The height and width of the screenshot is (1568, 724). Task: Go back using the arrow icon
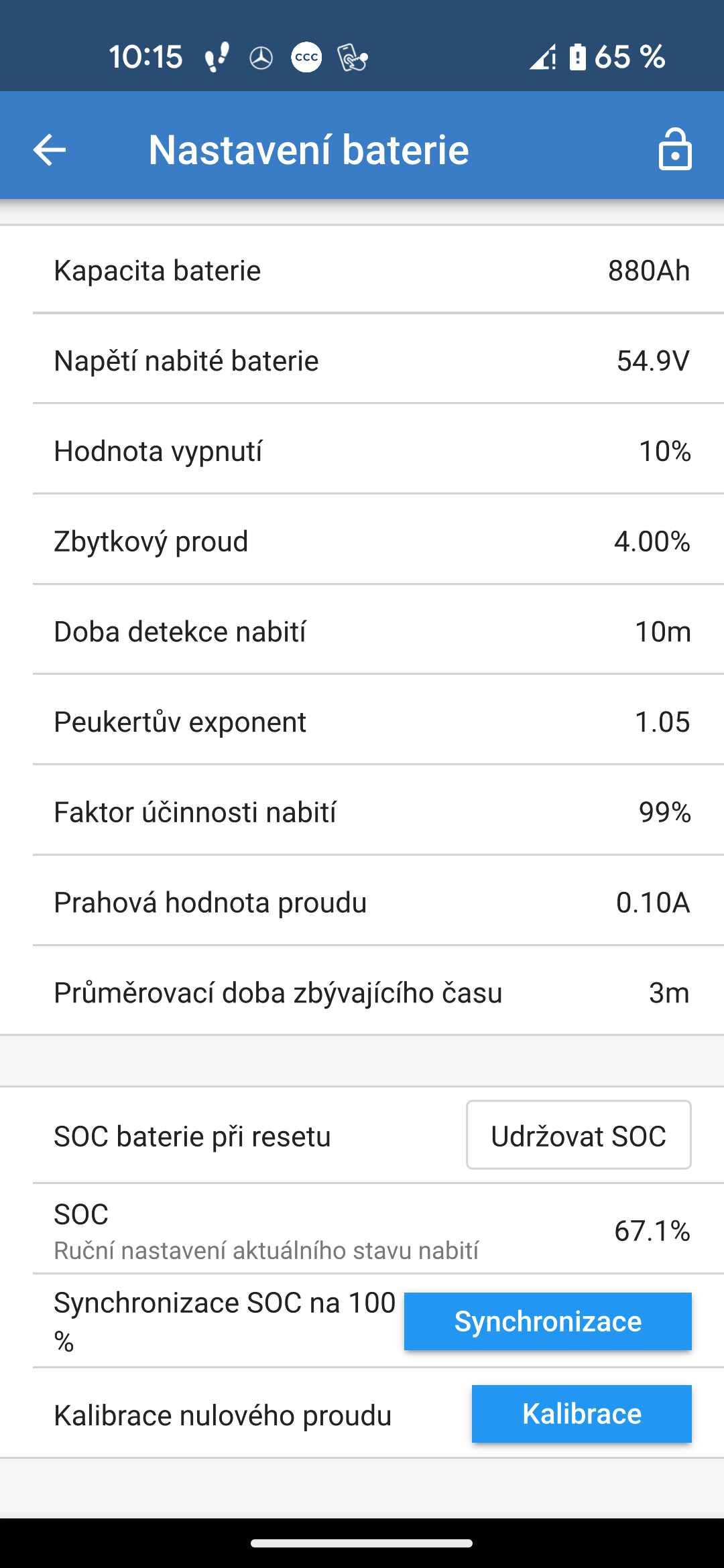pos(50,149)
